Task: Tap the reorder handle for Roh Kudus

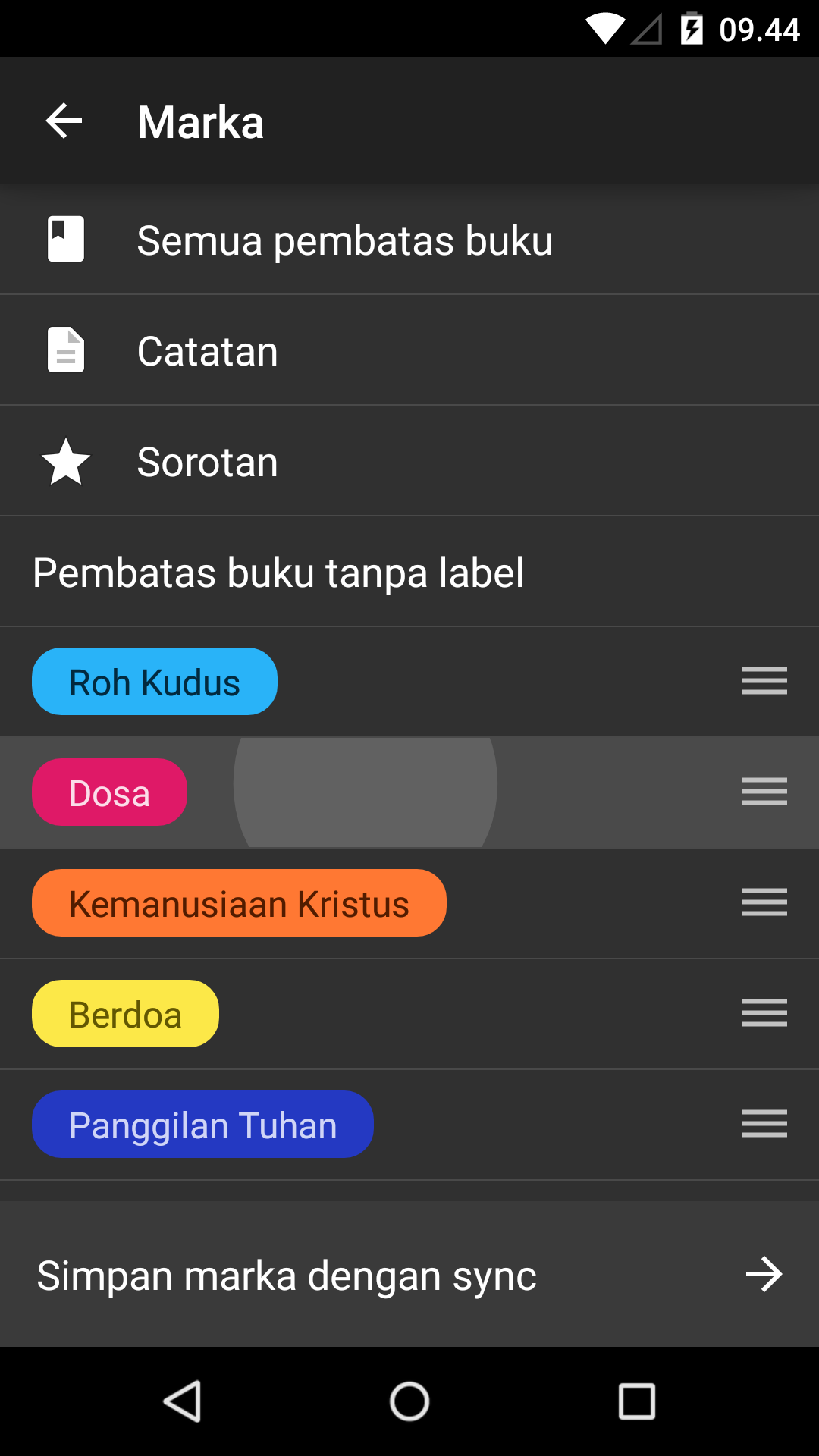Action: tap(764, 681)
